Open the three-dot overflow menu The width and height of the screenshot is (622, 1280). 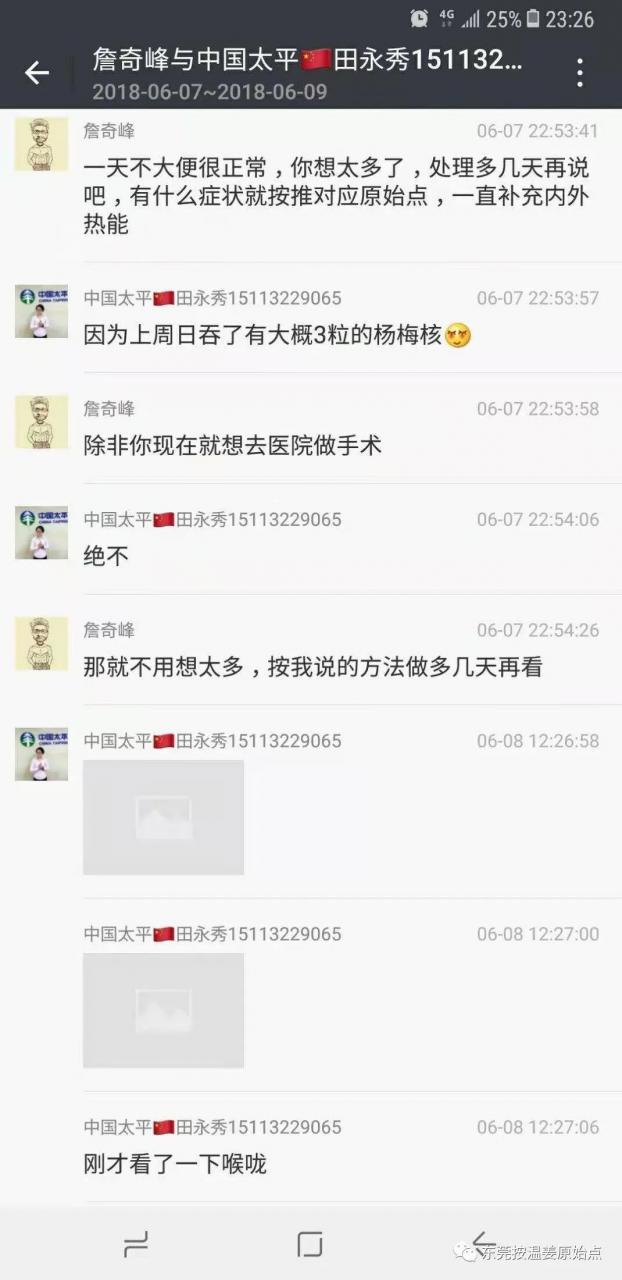(579, 72)
